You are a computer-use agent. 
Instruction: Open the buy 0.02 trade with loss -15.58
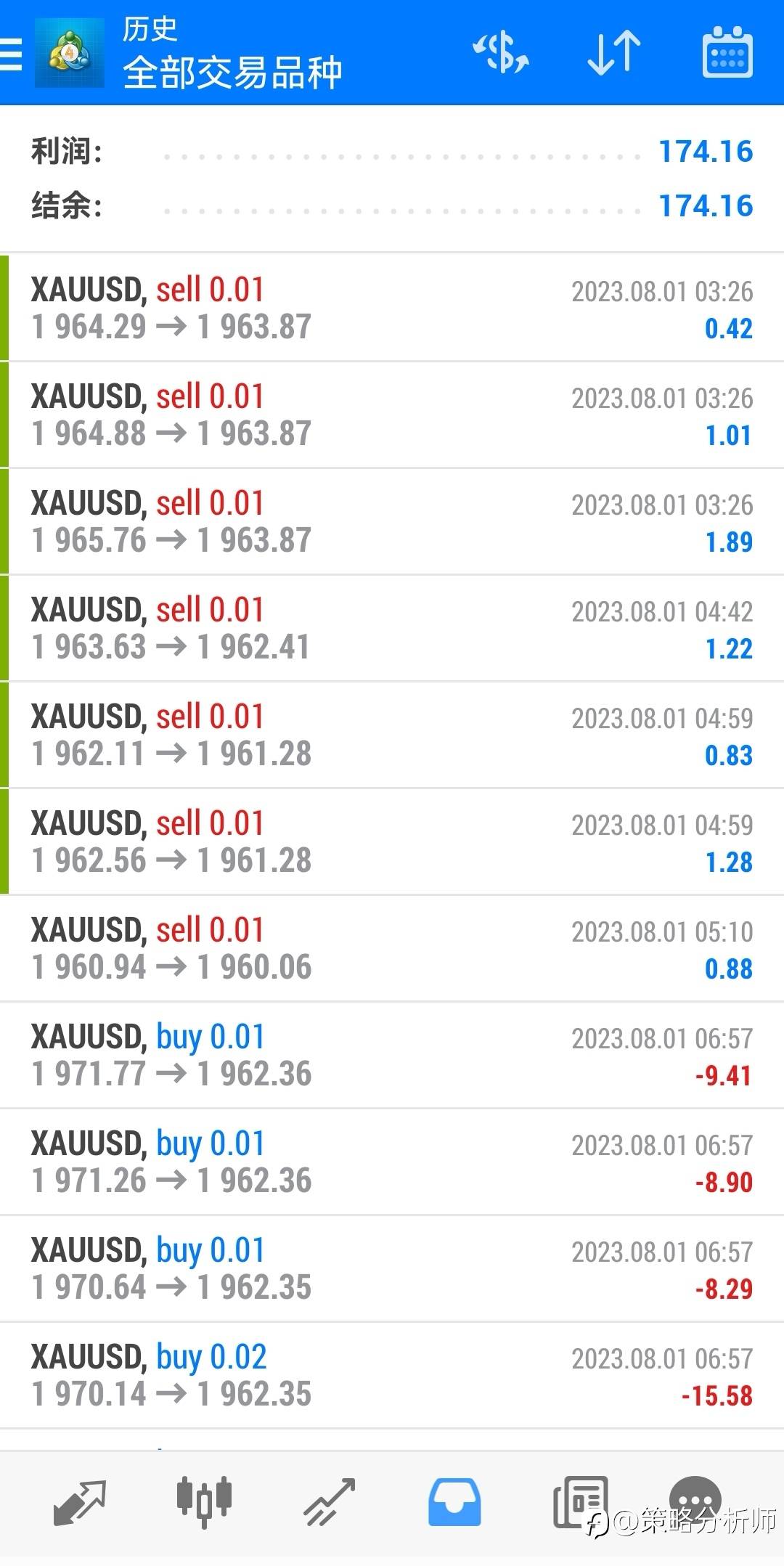click(392, 1375)
